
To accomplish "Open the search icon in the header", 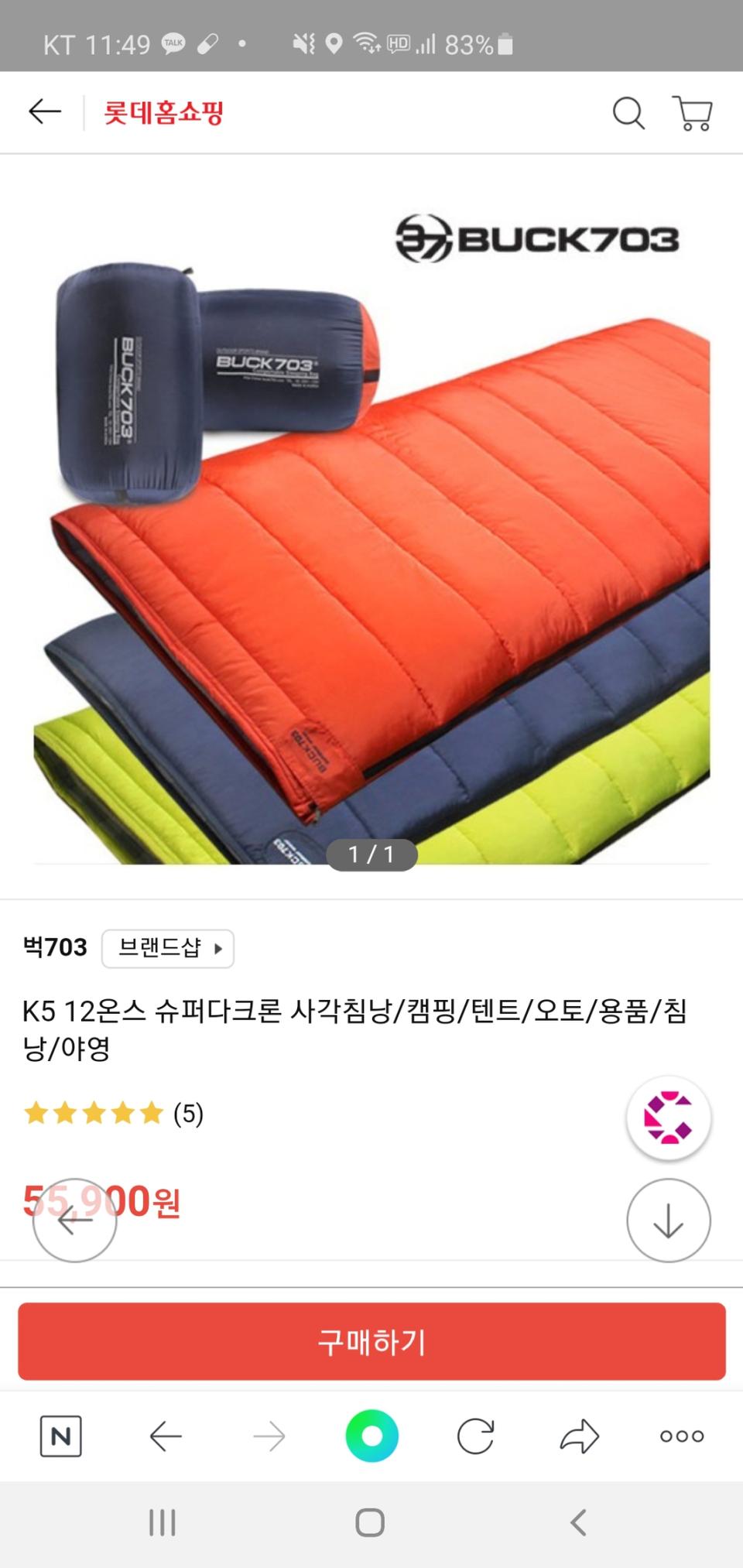I will tap(629, 113).
